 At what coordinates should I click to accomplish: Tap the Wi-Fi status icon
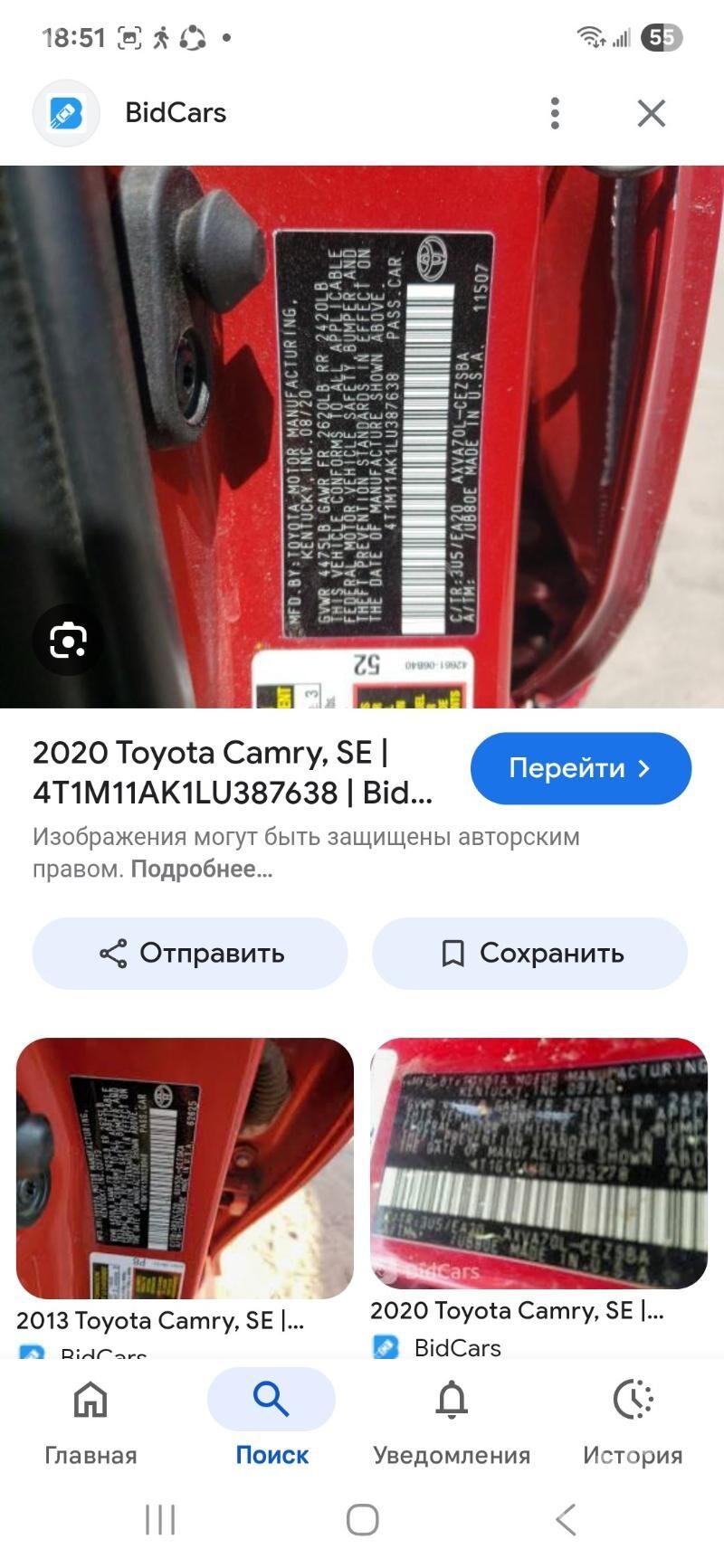[589, 36]
